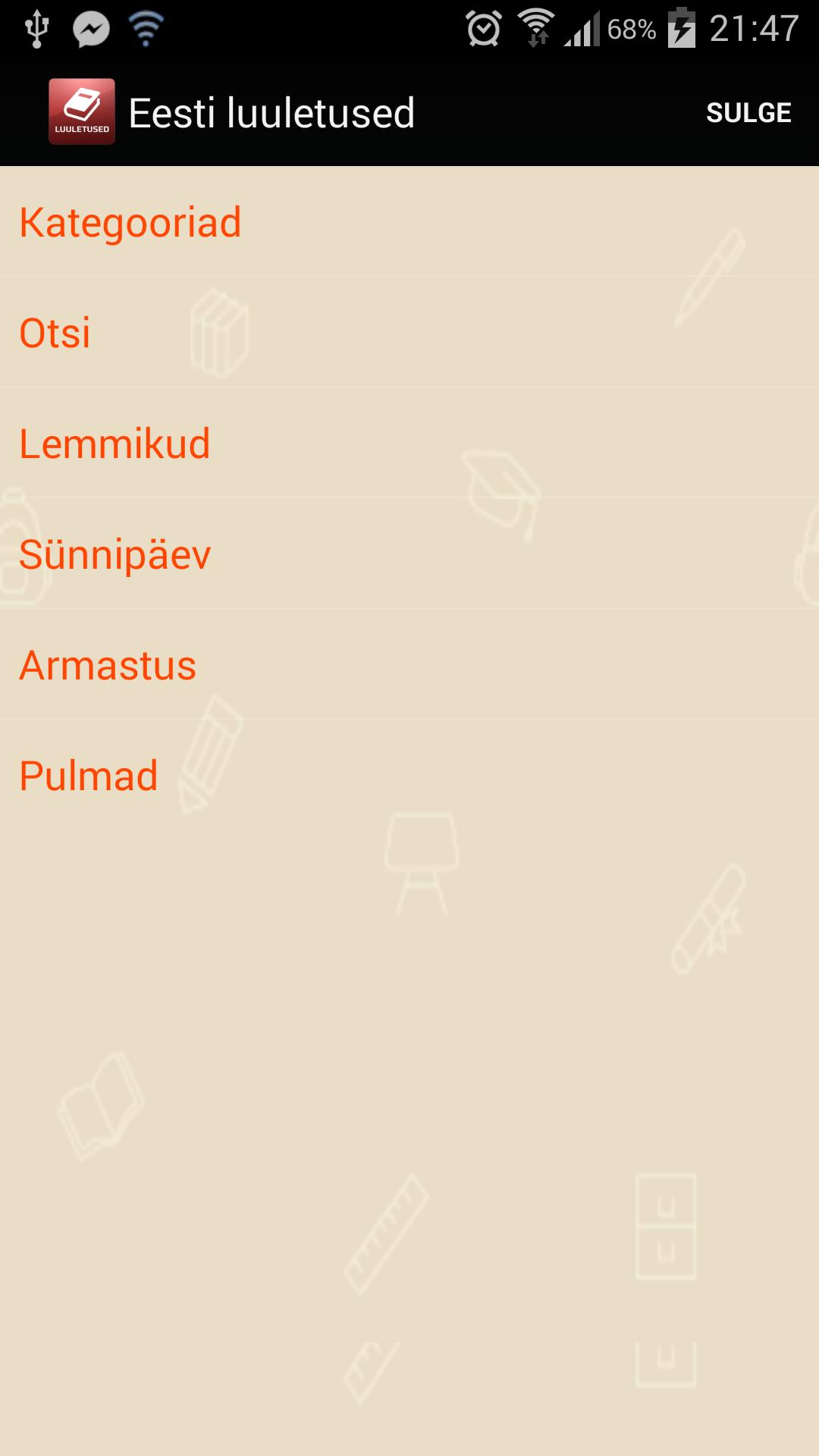Viewport: 819px width, 1456px height.
Task: Select the Armastus love poems category
Action: coord(108,666)
